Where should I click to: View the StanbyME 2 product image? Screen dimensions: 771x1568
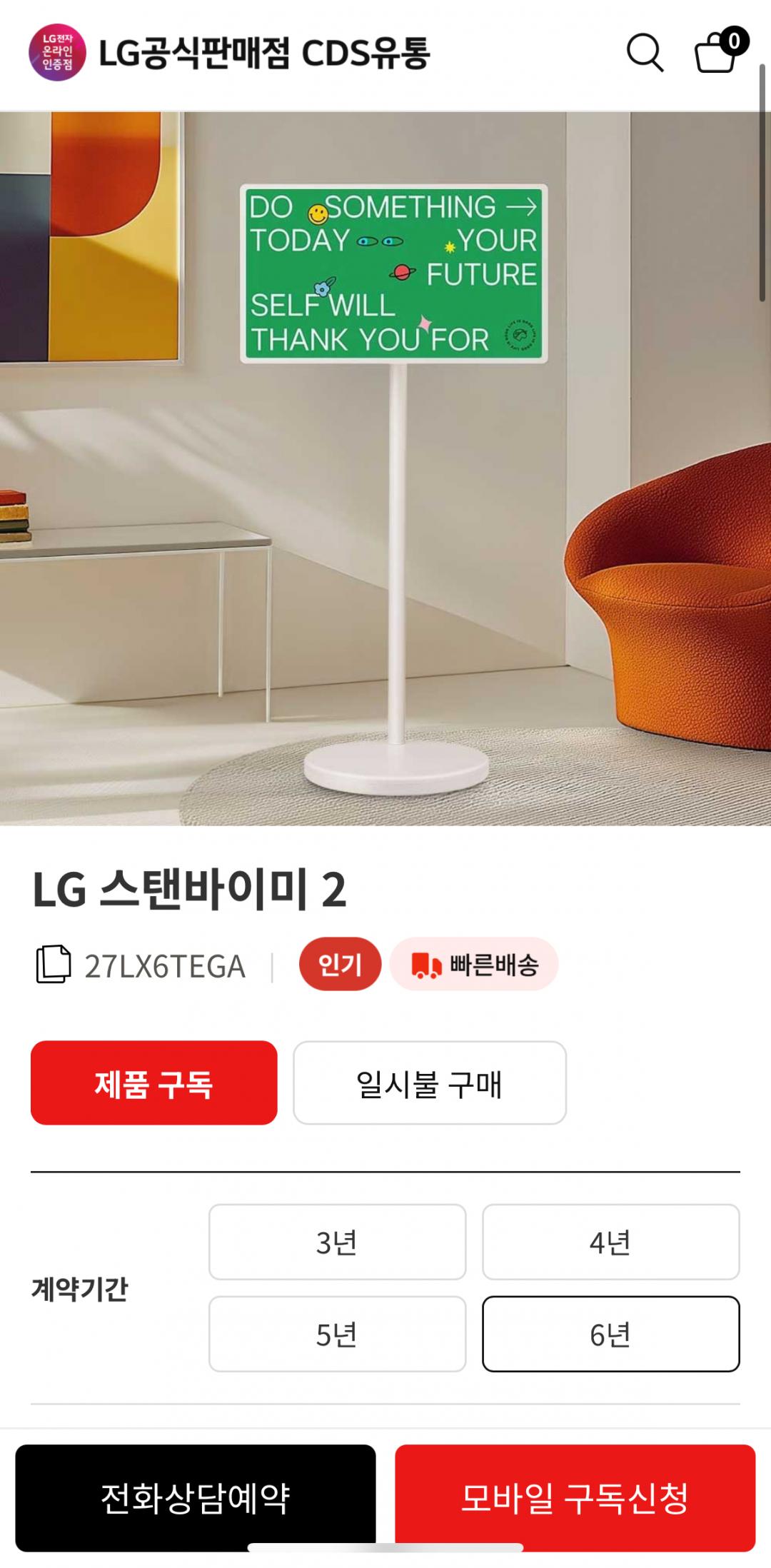tap(385, 468)
